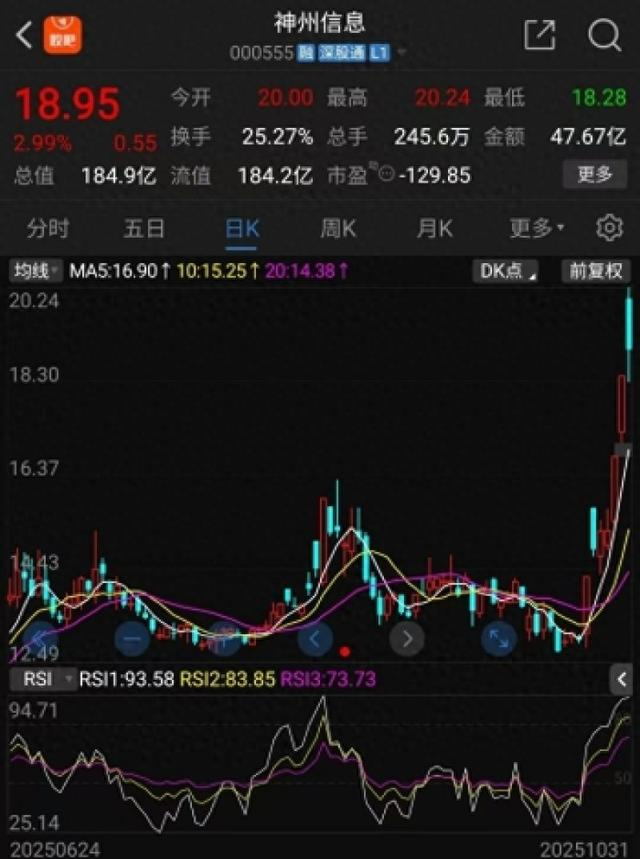Change the 前复权 adjustment setting
Screen dimensions: 640x859
(596, 270)
